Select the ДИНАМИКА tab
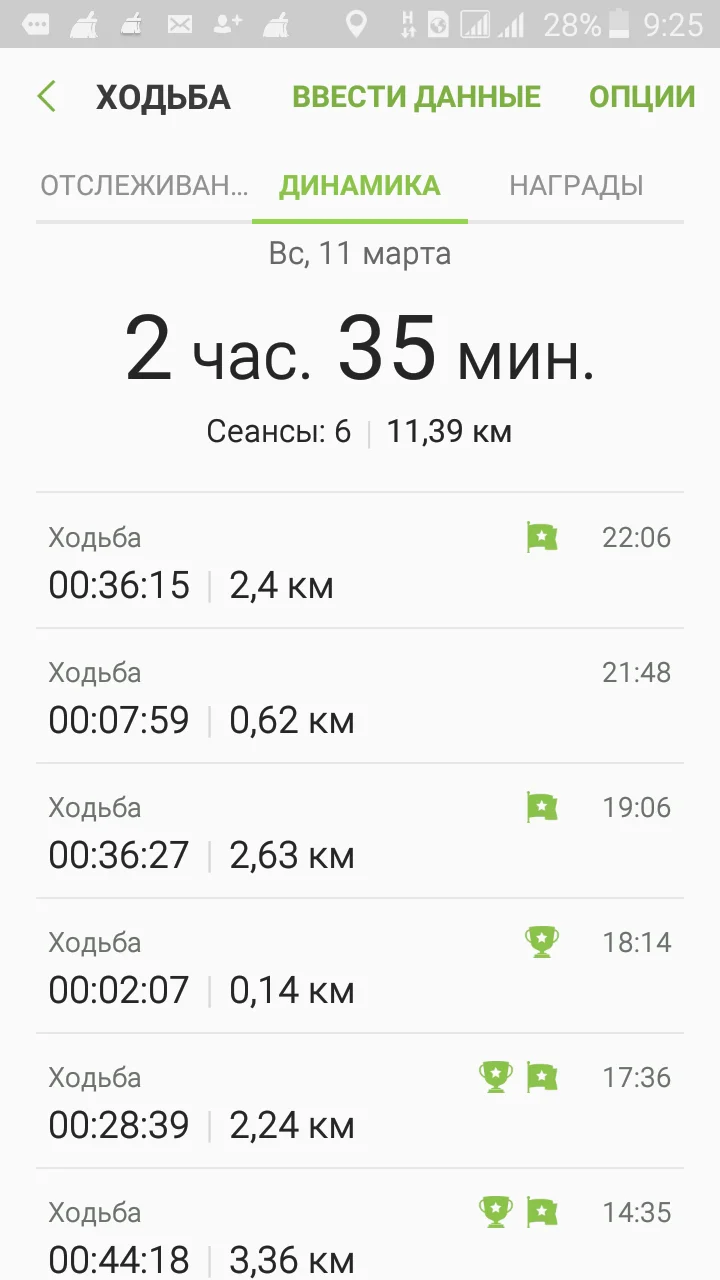The image size is (720, 1280). coord(360,186)
